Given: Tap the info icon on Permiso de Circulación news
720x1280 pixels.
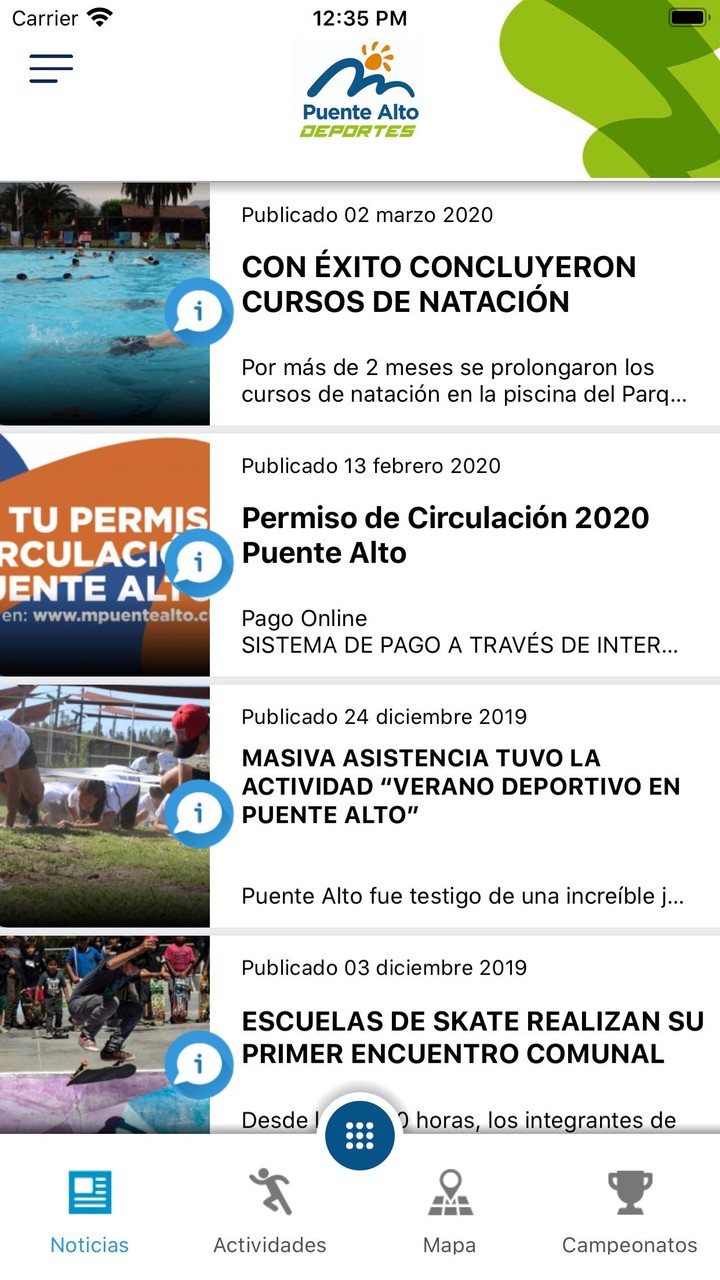Looking at the screenshot, I should [x=200, y=562].
